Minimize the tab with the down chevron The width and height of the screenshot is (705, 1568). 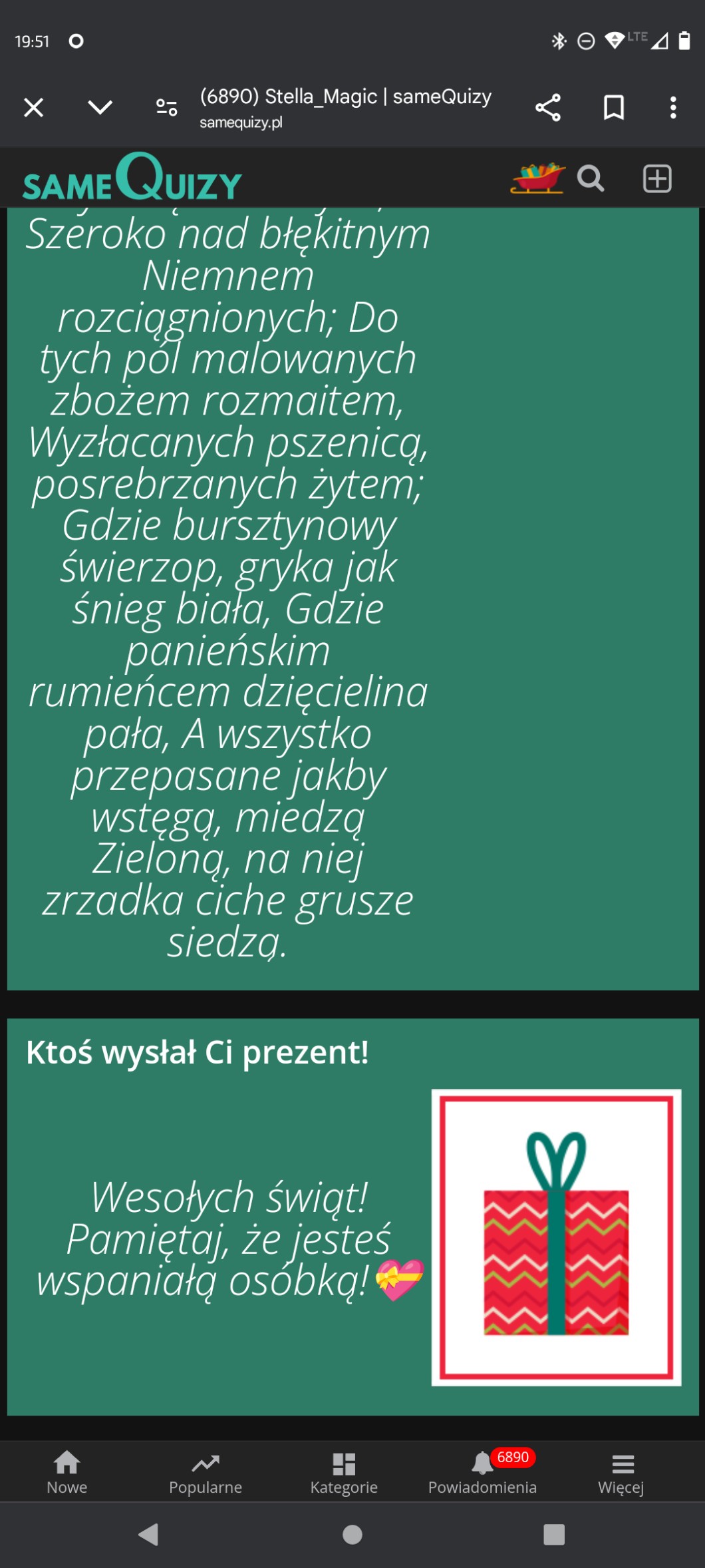pos(100,107)
